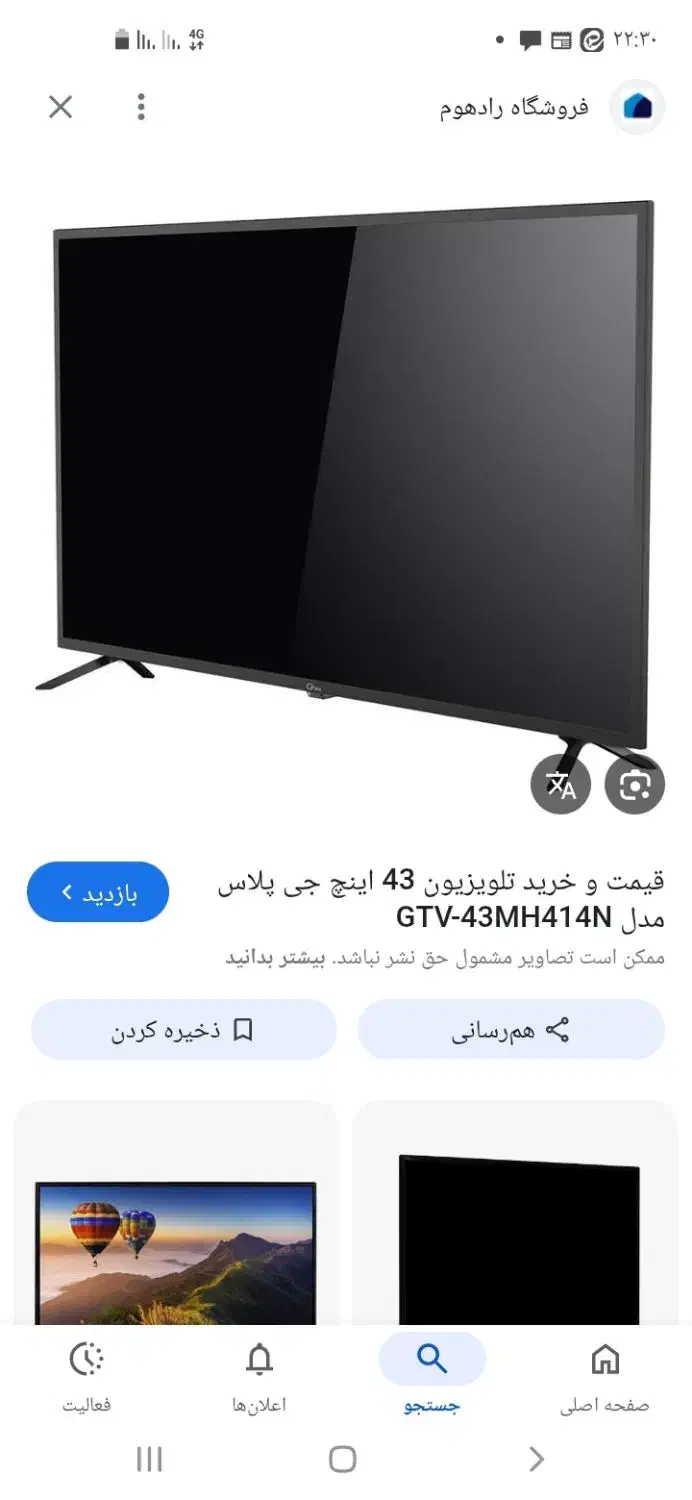Translate text in the image
The image size is (692, 1500).
(560, 785)
